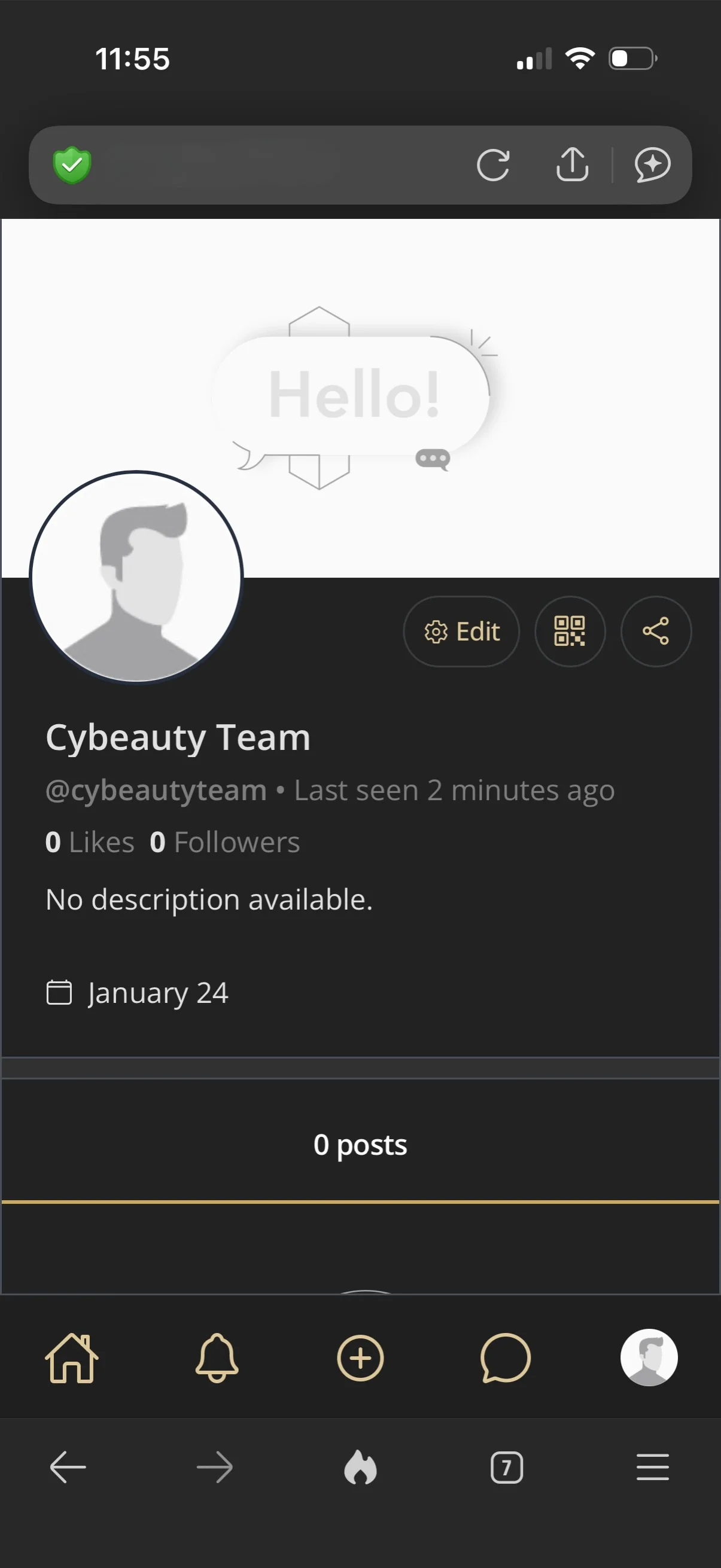Tap the address bar field
This screenshot has height=1568, width=721.
(274, 165)
